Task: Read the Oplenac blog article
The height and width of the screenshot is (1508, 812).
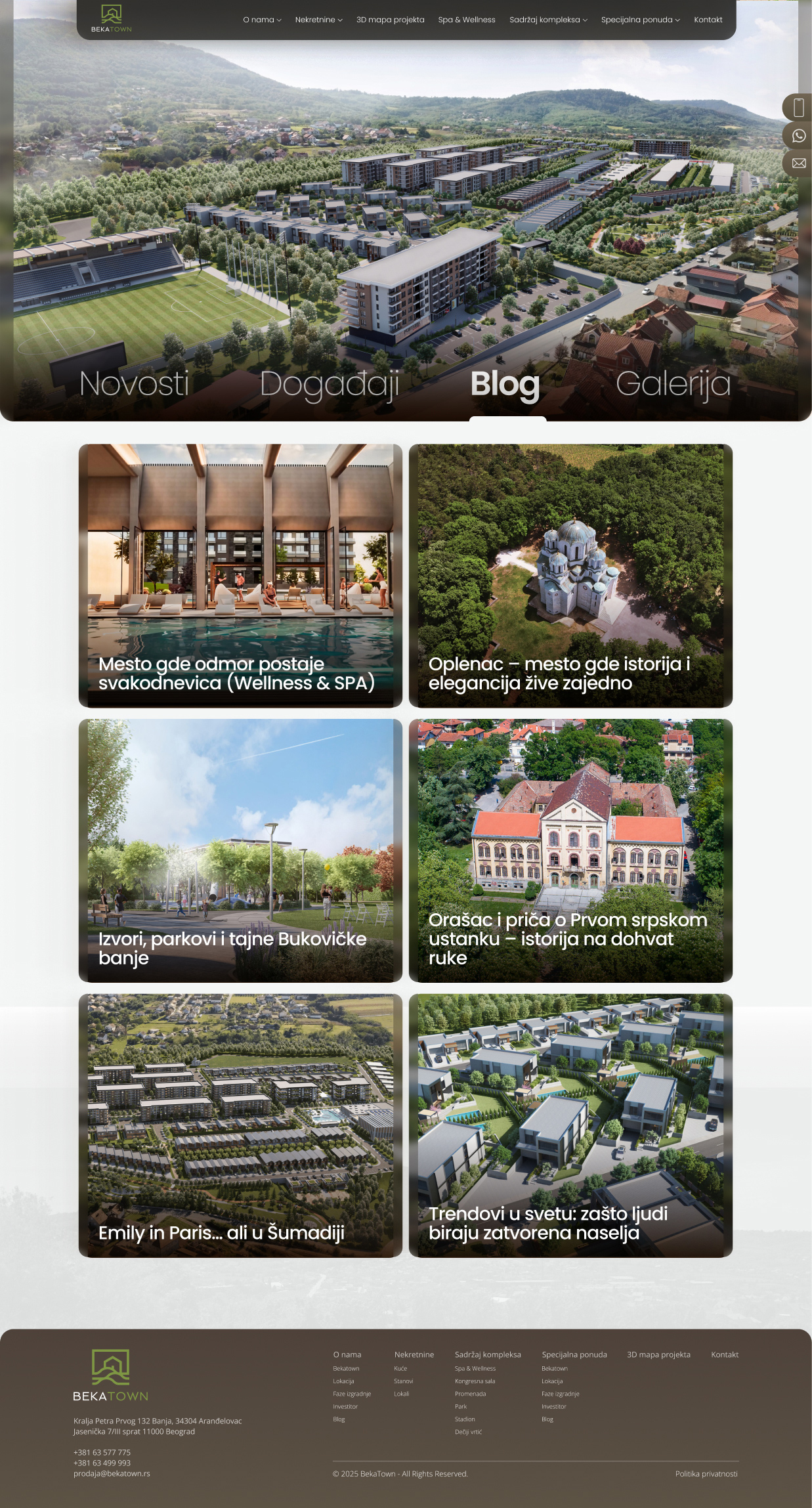Action: (x=570, y=576)
